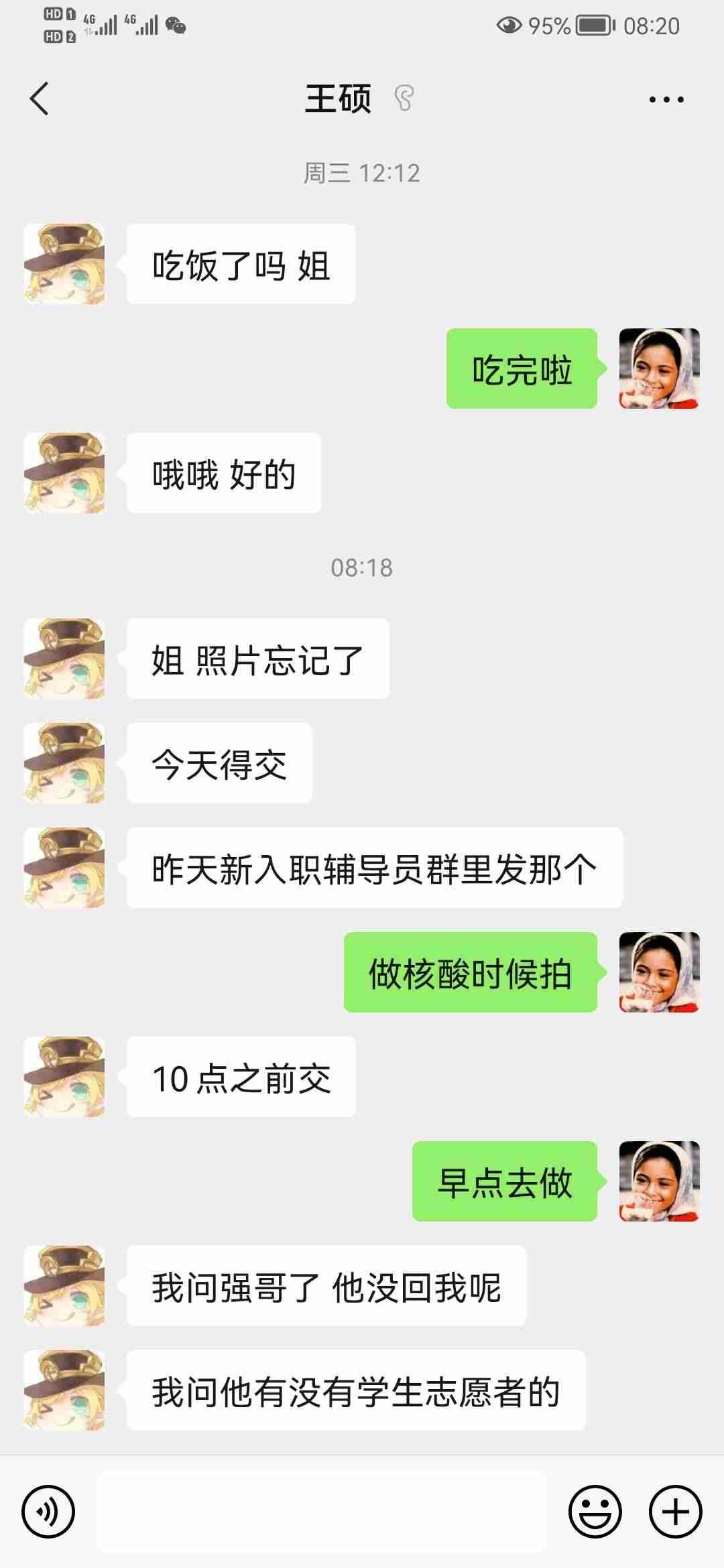
Task: Open 王硕's avatar beside 吃饭了吗 姐
Action: pyautogui.click(x=64, y=264)
